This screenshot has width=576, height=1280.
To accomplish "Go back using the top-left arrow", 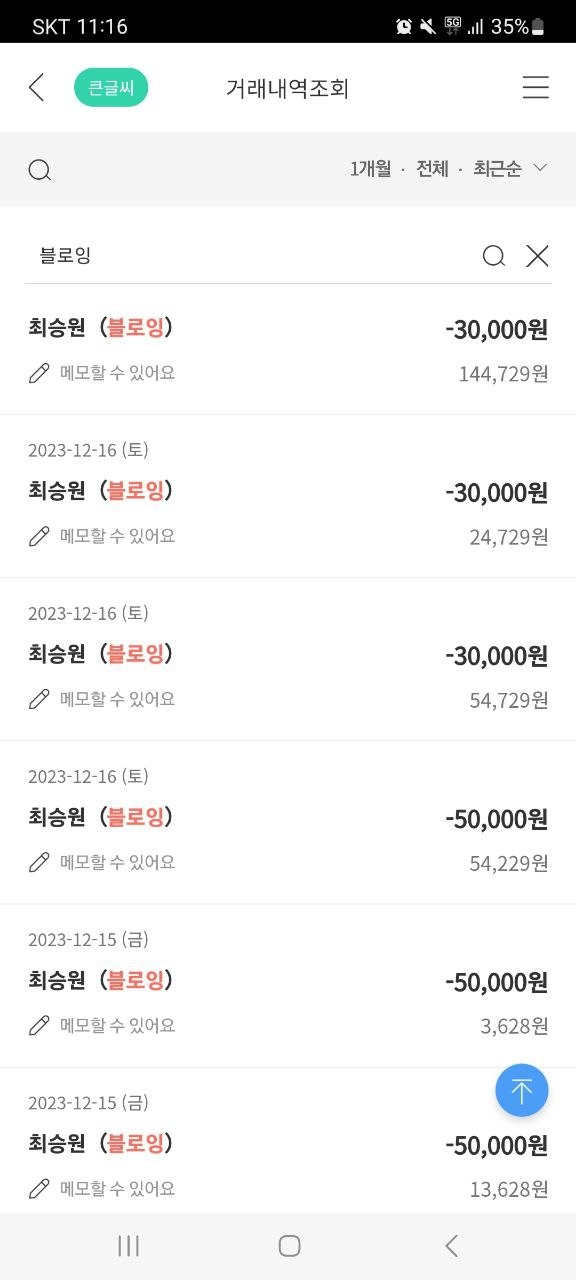I will [37, 88].
